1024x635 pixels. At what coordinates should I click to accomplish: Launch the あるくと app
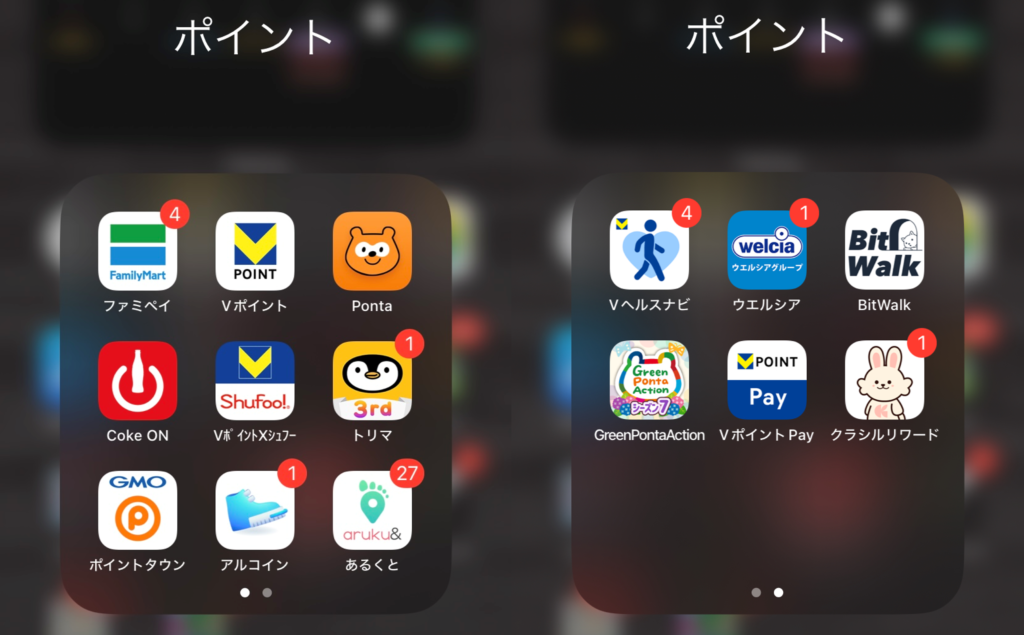pyautogui.click(x=372, y=510)
